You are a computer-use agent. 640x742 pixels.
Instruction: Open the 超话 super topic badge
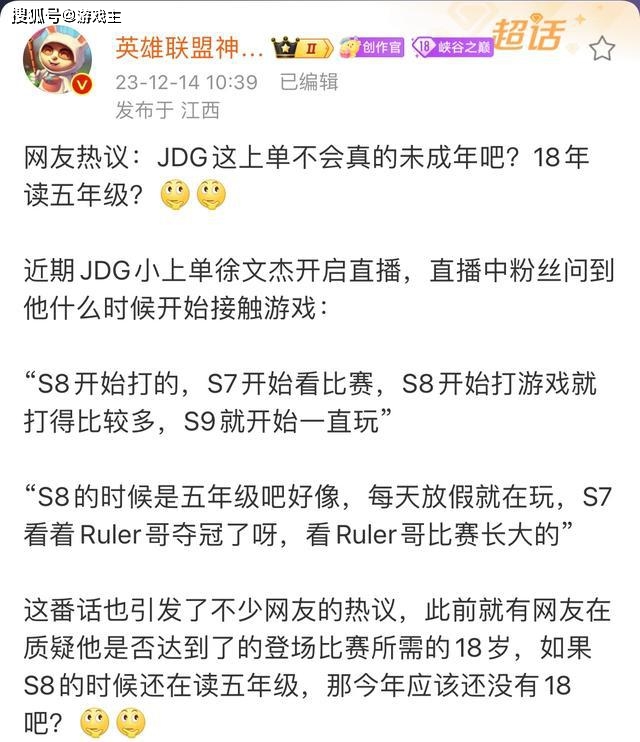[x=530, y=34]
